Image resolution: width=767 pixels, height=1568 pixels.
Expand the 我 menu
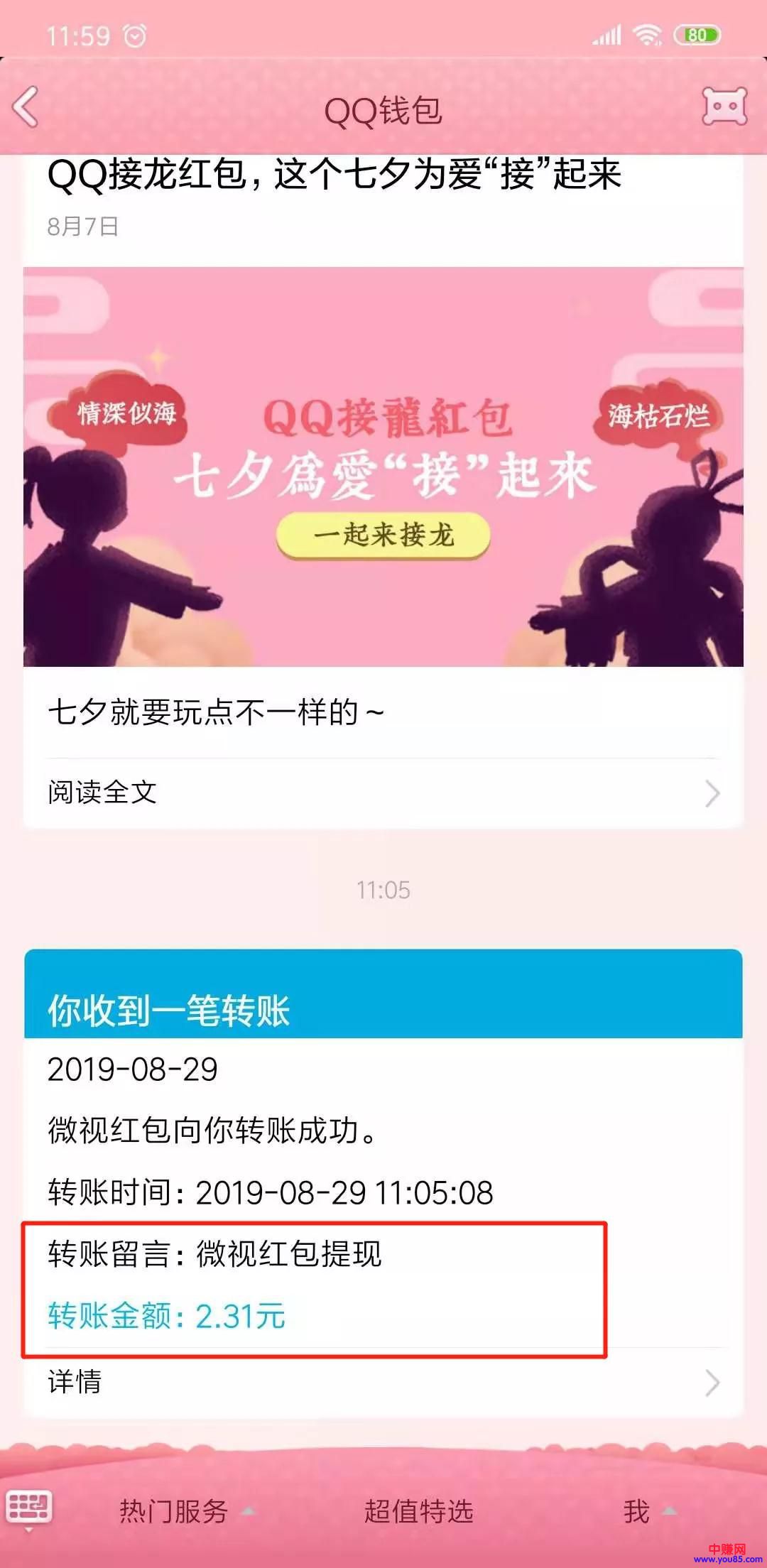(x=648, y=1511)
